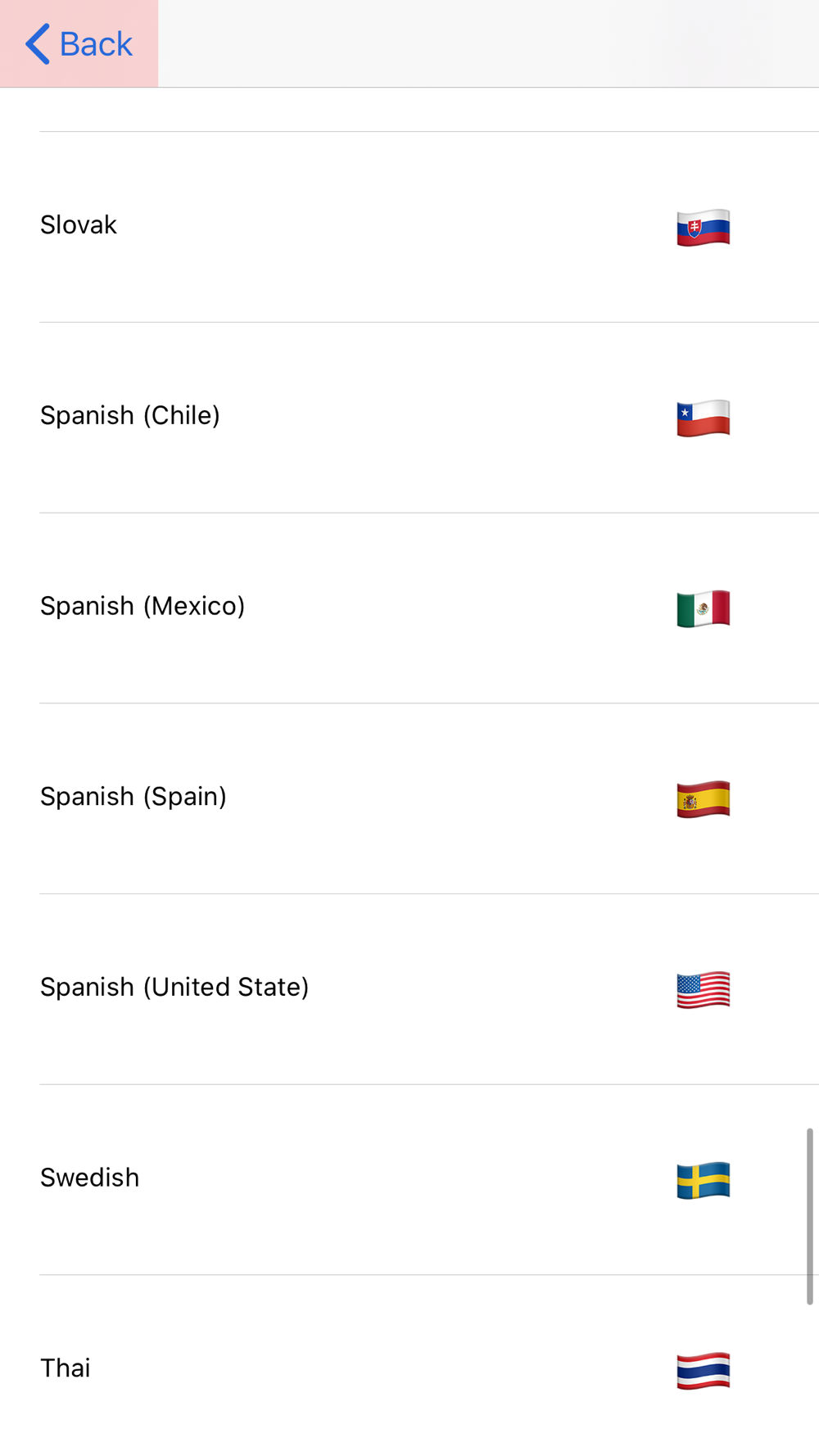Go back using the Back button

point(79,43)
